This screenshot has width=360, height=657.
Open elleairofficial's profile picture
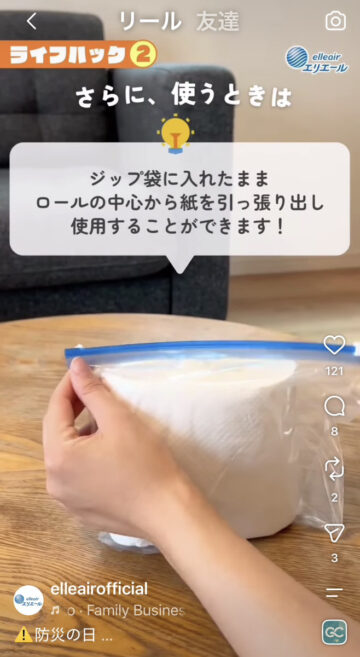[28, 600]
